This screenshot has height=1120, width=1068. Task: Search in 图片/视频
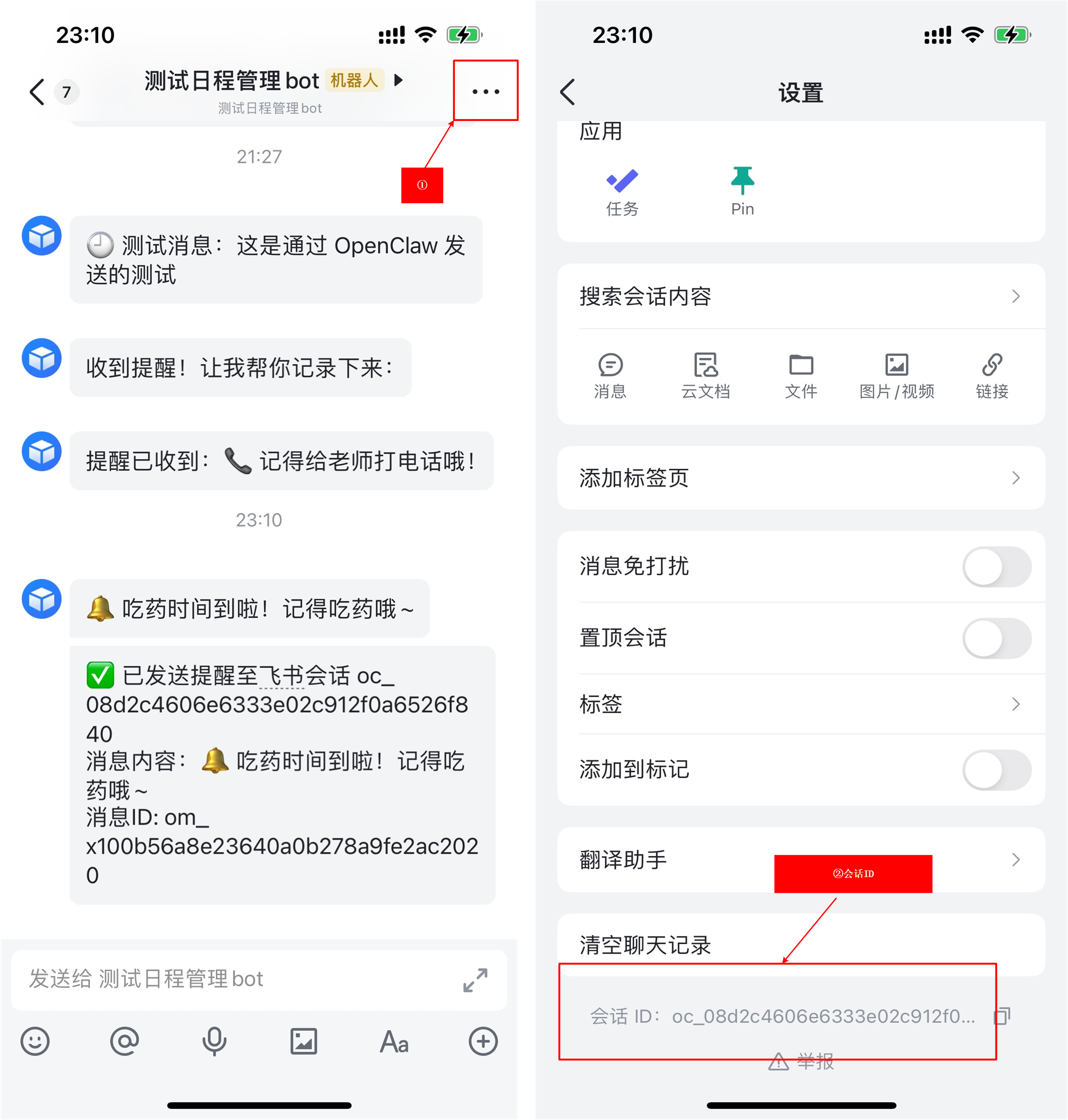(896, 375)
